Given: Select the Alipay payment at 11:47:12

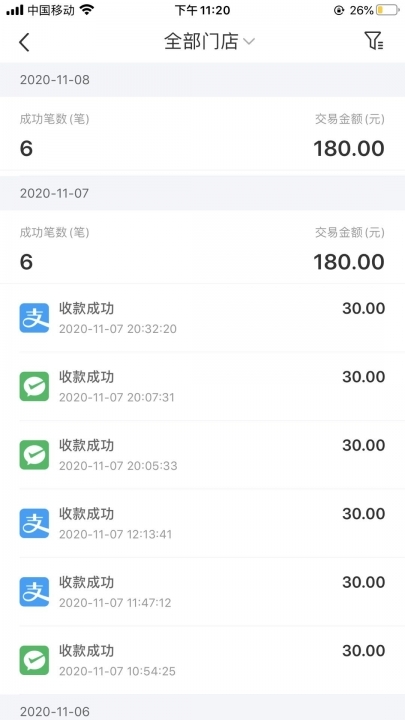Looking at the screenshot, I should 202,592.
